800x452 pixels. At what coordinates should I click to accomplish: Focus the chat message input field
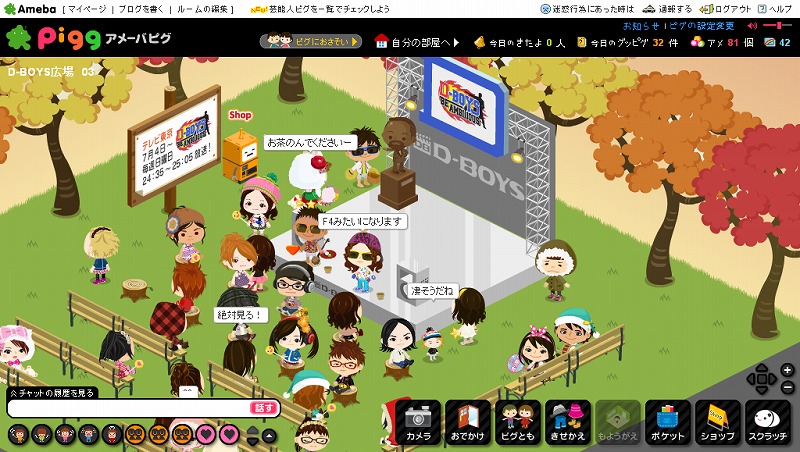(x=128, y=408)
